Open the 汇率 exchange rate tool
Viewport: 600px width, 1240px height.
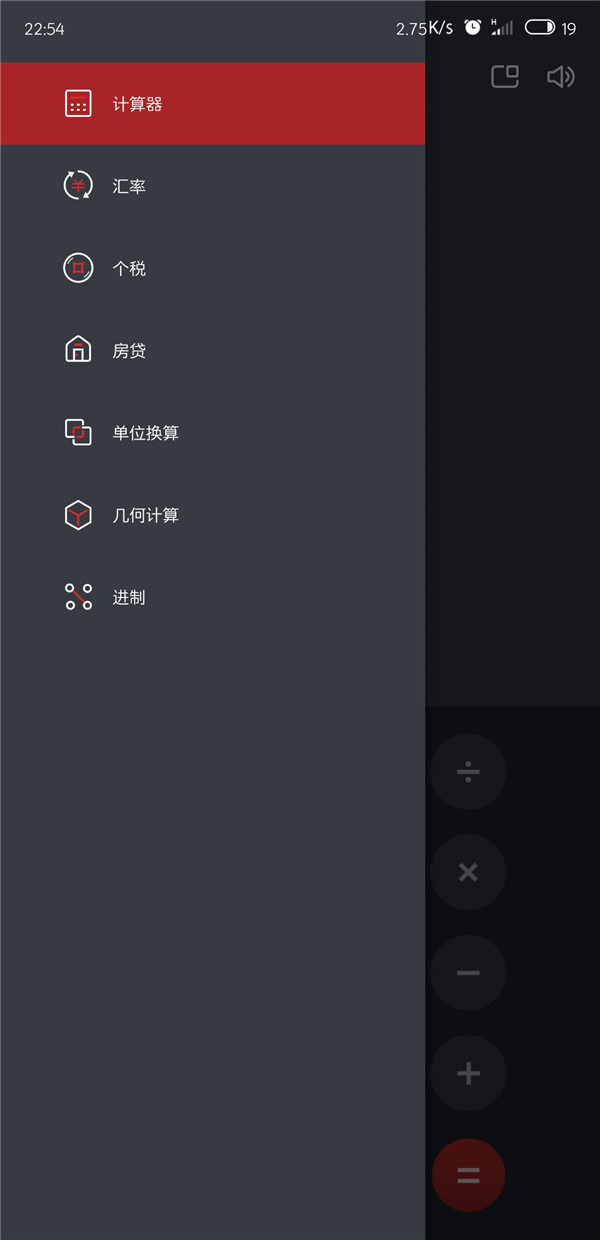(212, 186)
